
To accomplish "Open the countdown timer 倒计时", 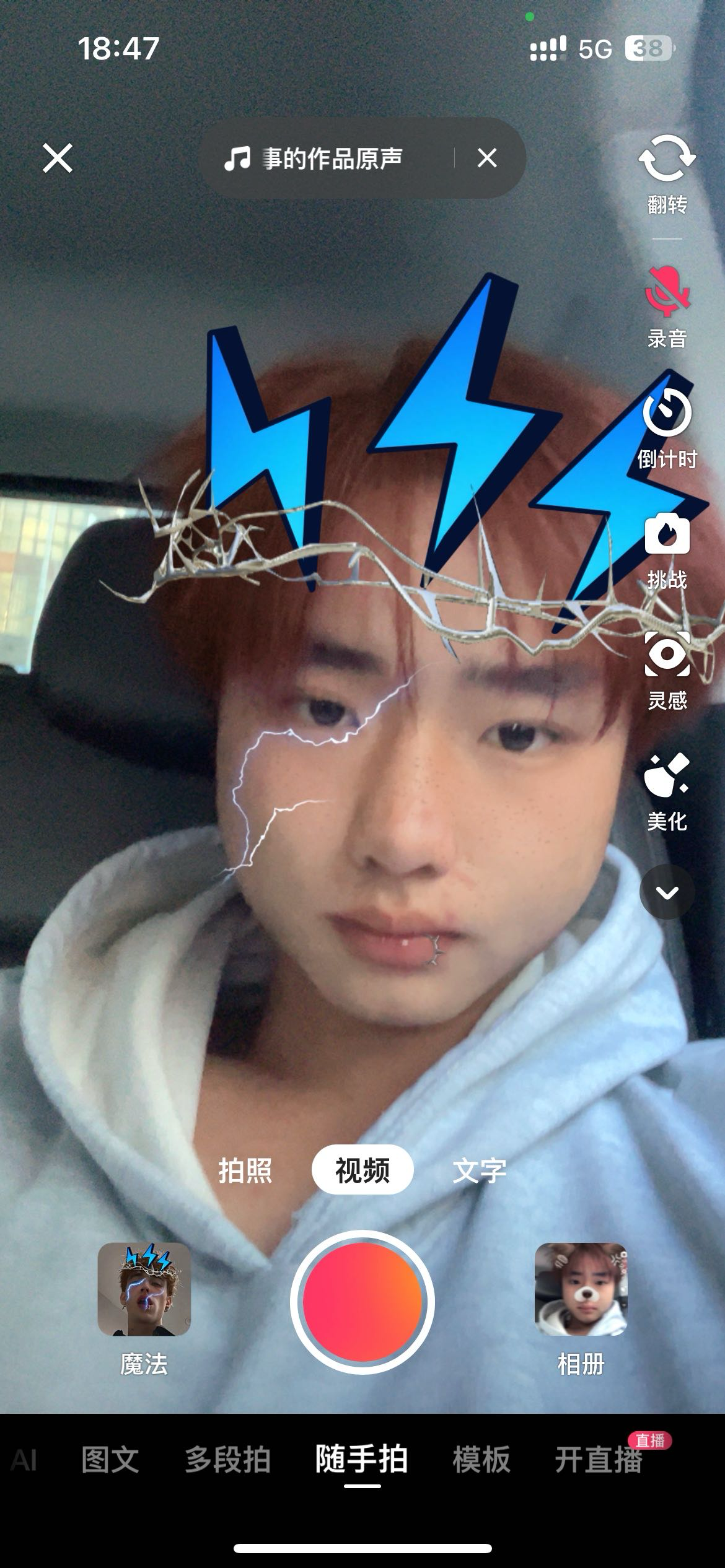I will [667, 427].
